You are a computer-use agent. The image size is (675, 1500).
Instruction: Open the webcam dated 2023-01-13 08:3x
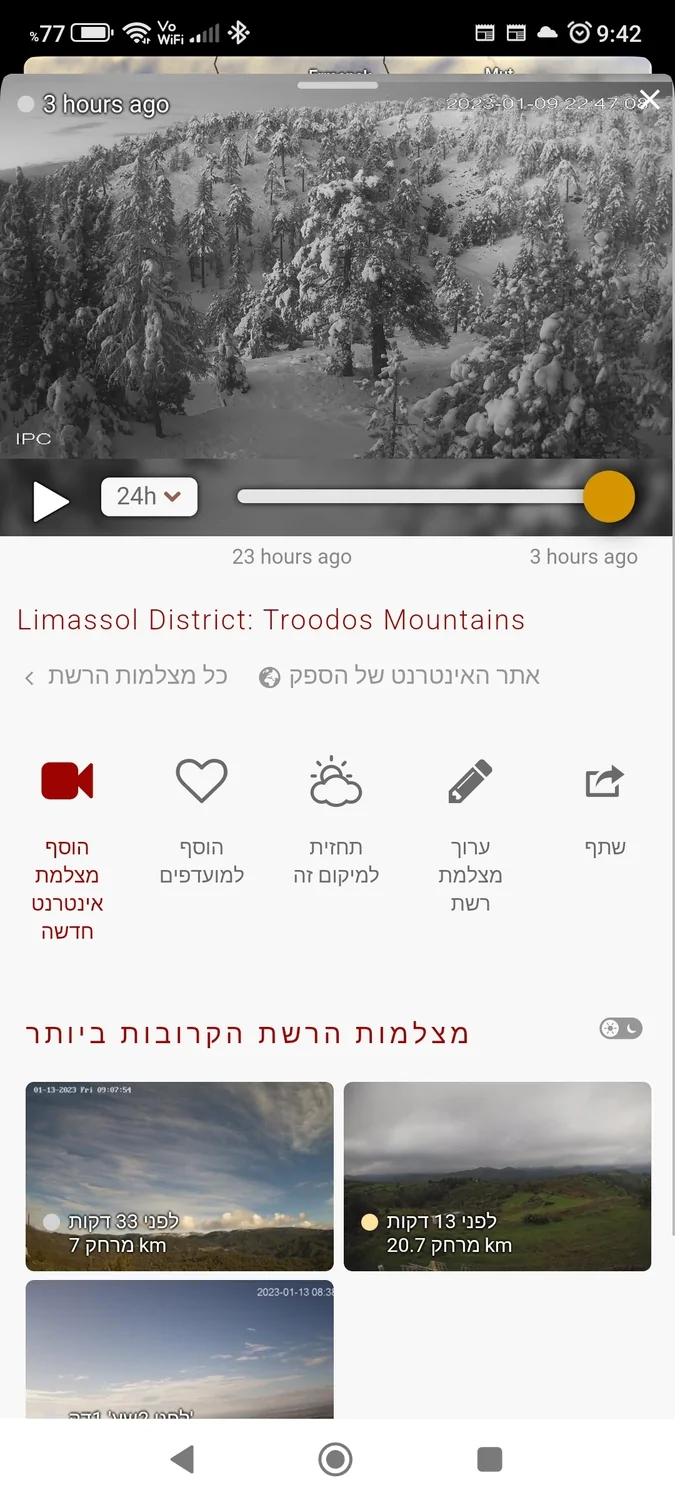pyautogui.click(x=179, y=1348)
